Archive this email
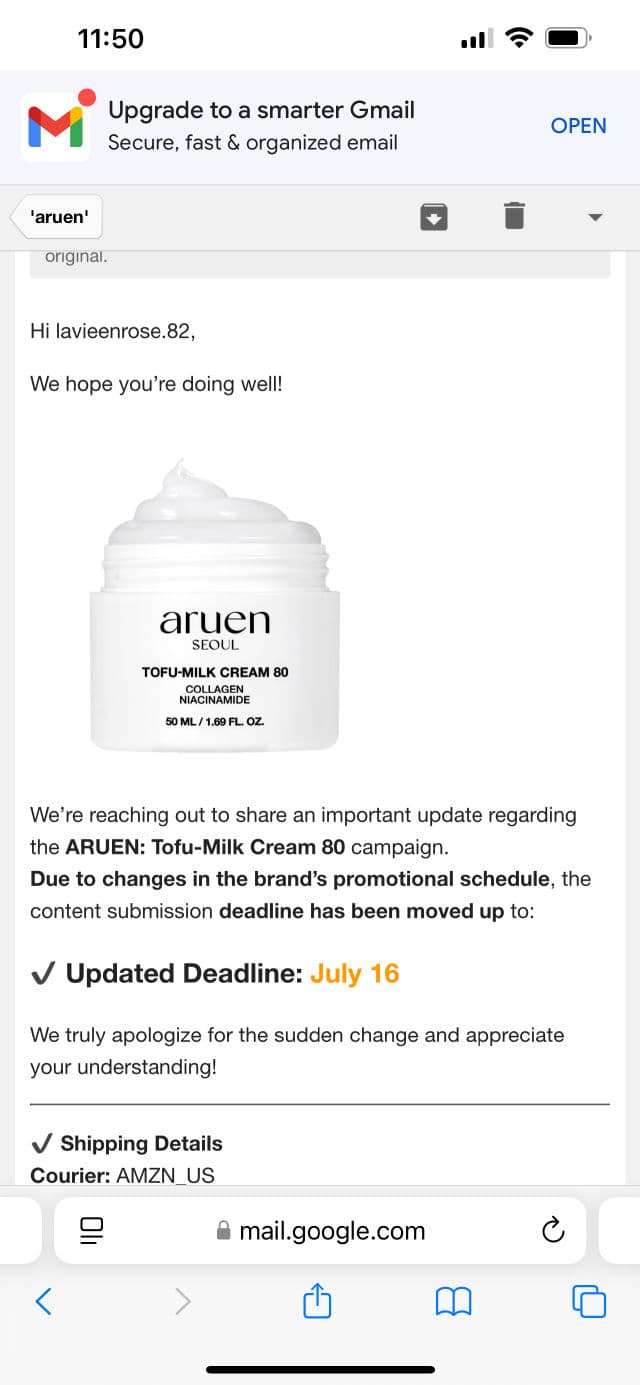Image resolution: width=640 pixels, height=1385 pixels. (x=433, y=216)
